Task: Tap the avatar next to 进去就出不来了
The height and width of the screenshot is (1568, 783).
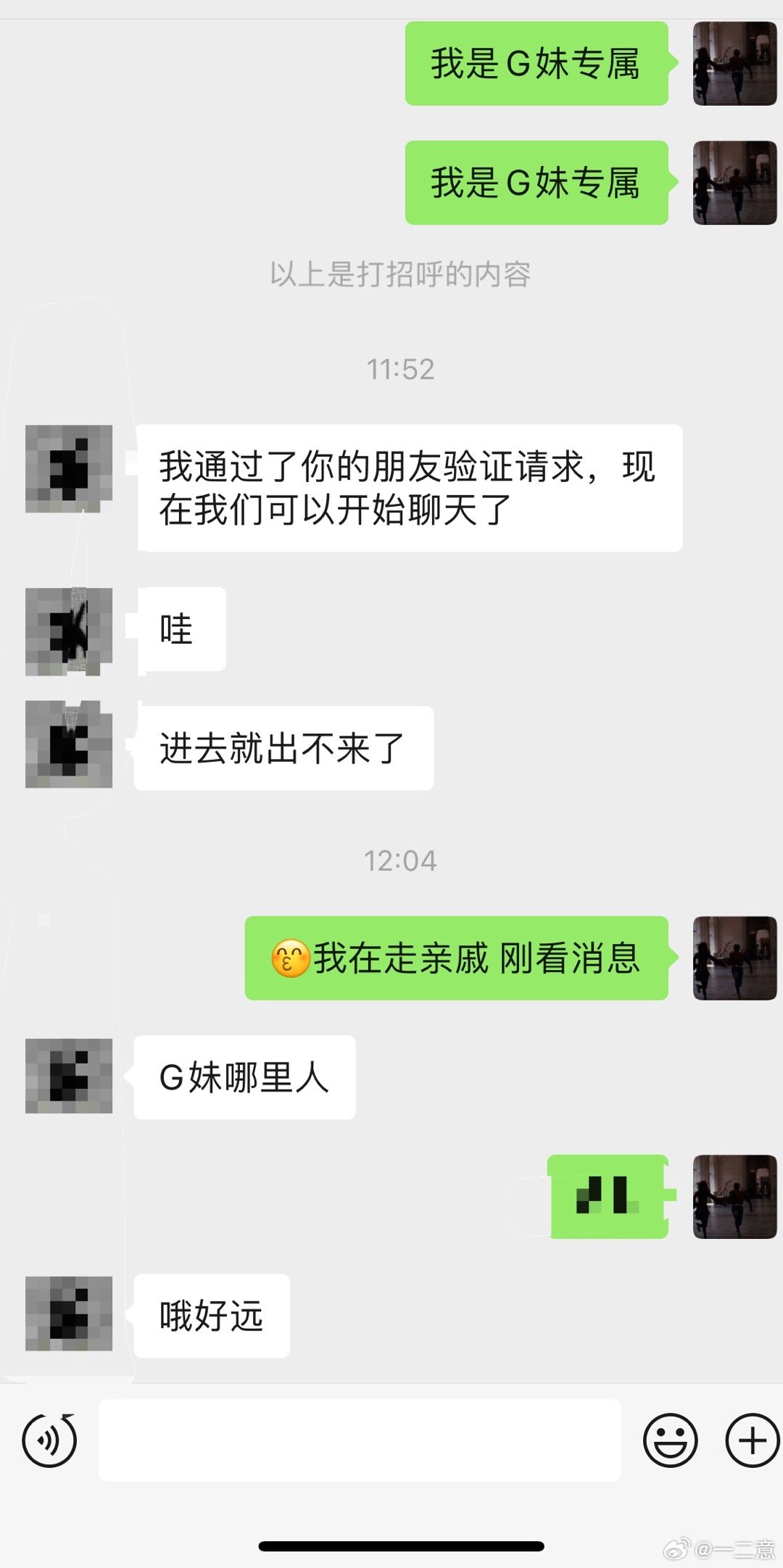Action: pos(69,744)
